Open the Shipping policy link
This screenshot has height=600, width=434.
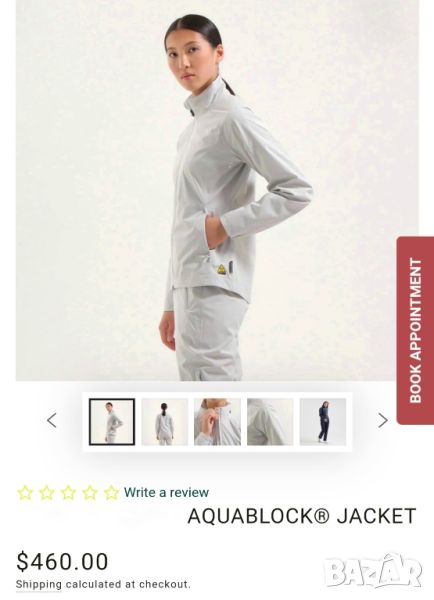coord(38,585)
